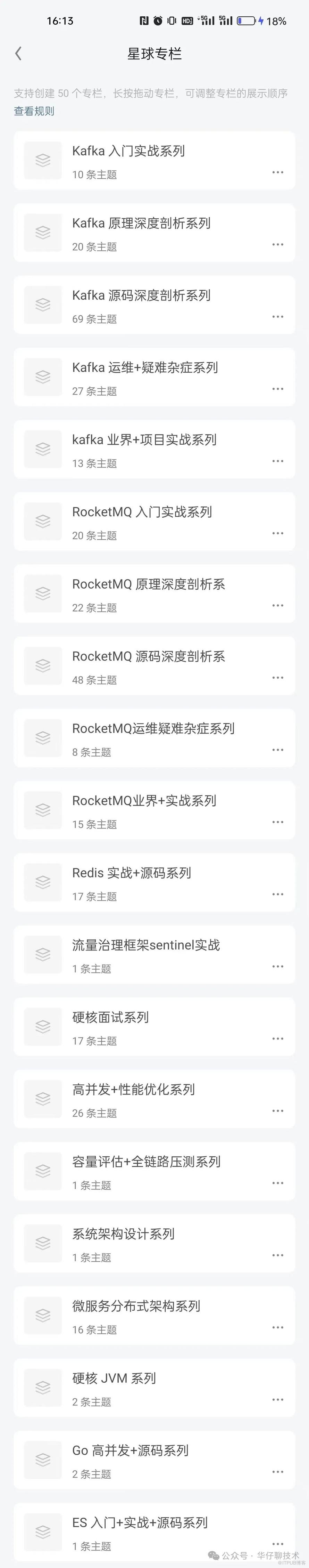Image resolution: width=309 pixels, height=1568 pixels.
Task: Open RocketMQ运维疑难杂症系列 column
Action: [153, 729]
